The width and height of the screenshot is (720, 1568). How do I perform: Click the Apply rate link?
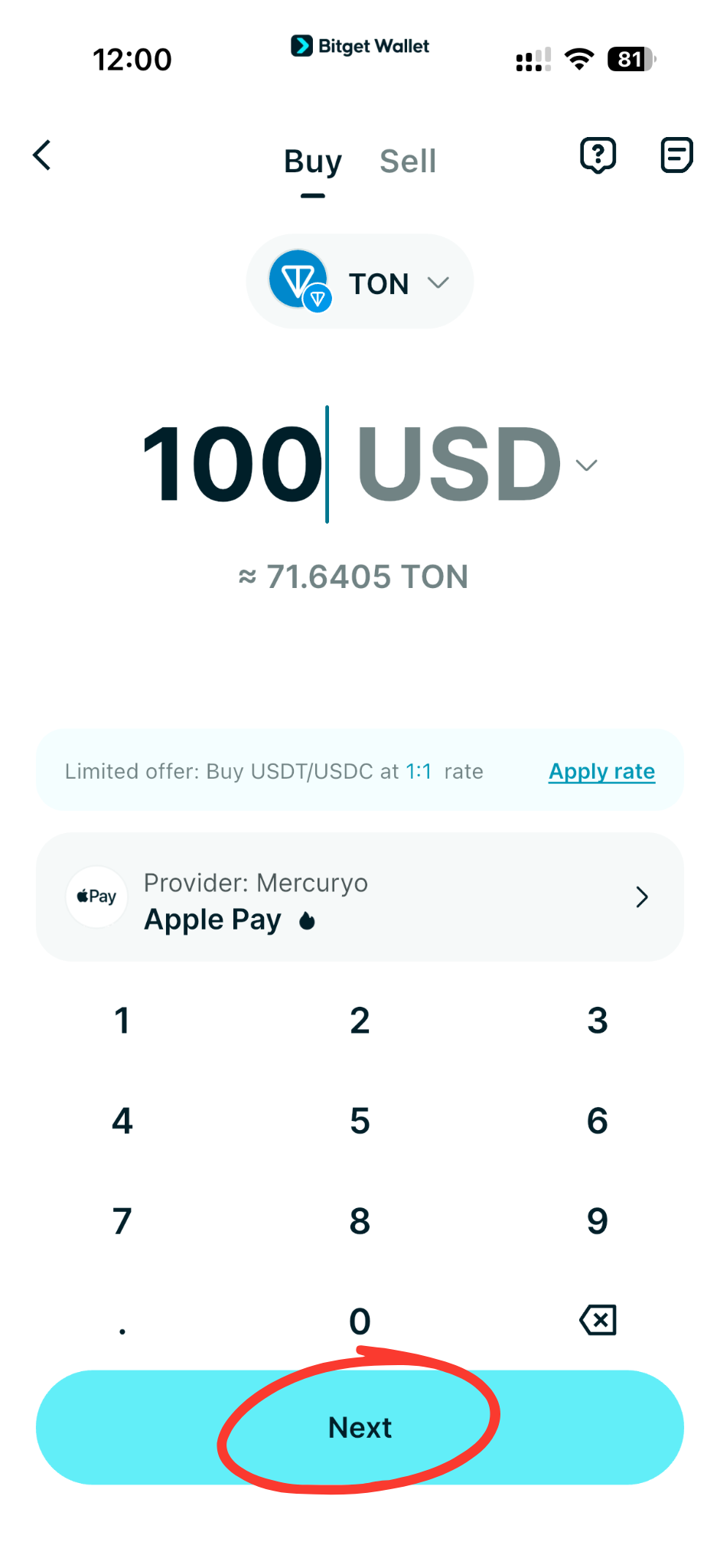pyautogui.click(x=601, y=771)
